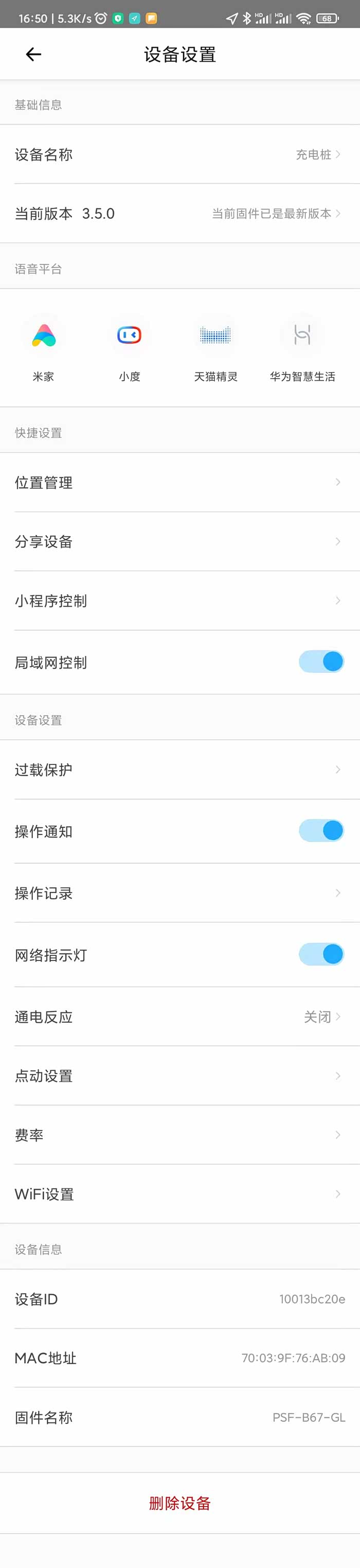The width and height of the screenshot is (360, 1568).
Task: Open the 设备名称 row
Action: point(180,155)
